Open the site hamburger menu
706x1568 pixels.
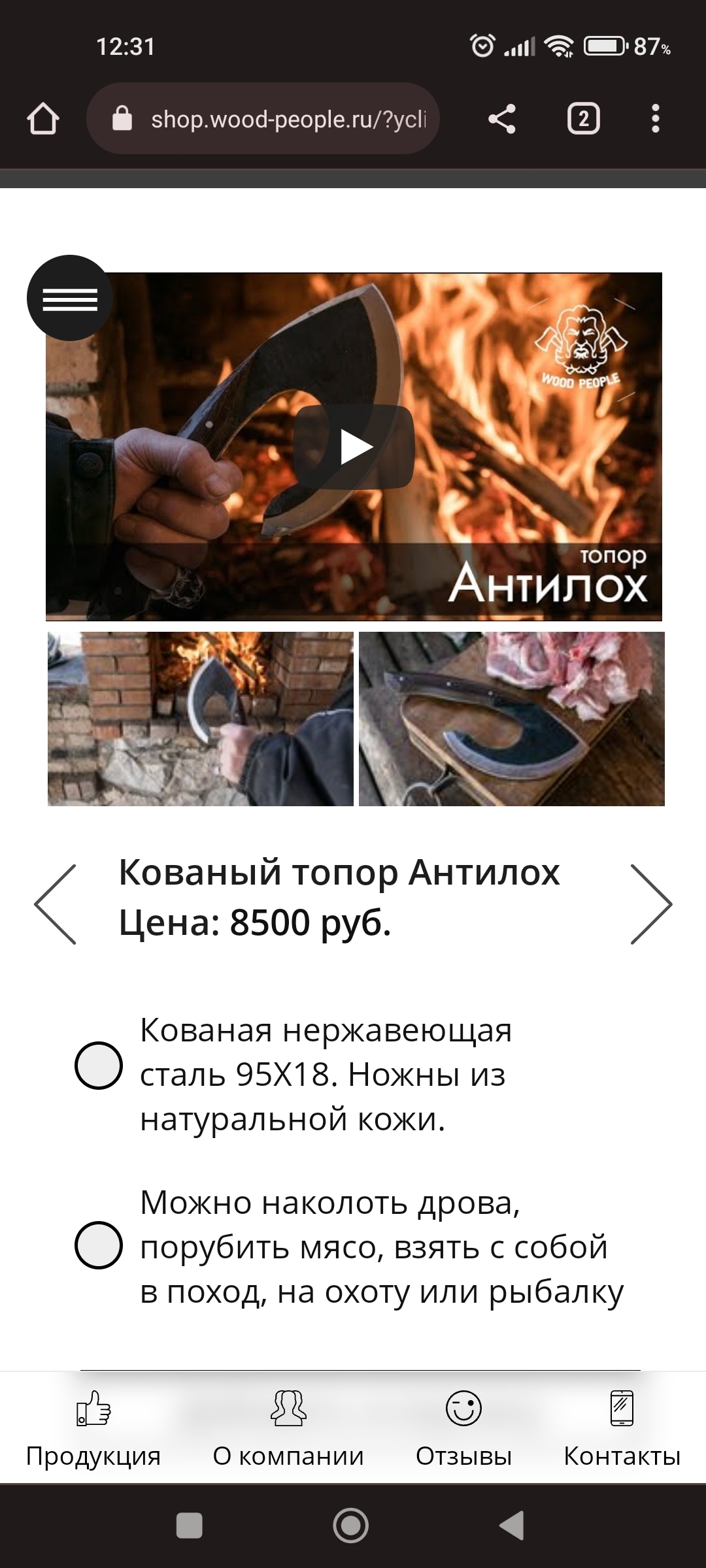(x=69, y=298)
